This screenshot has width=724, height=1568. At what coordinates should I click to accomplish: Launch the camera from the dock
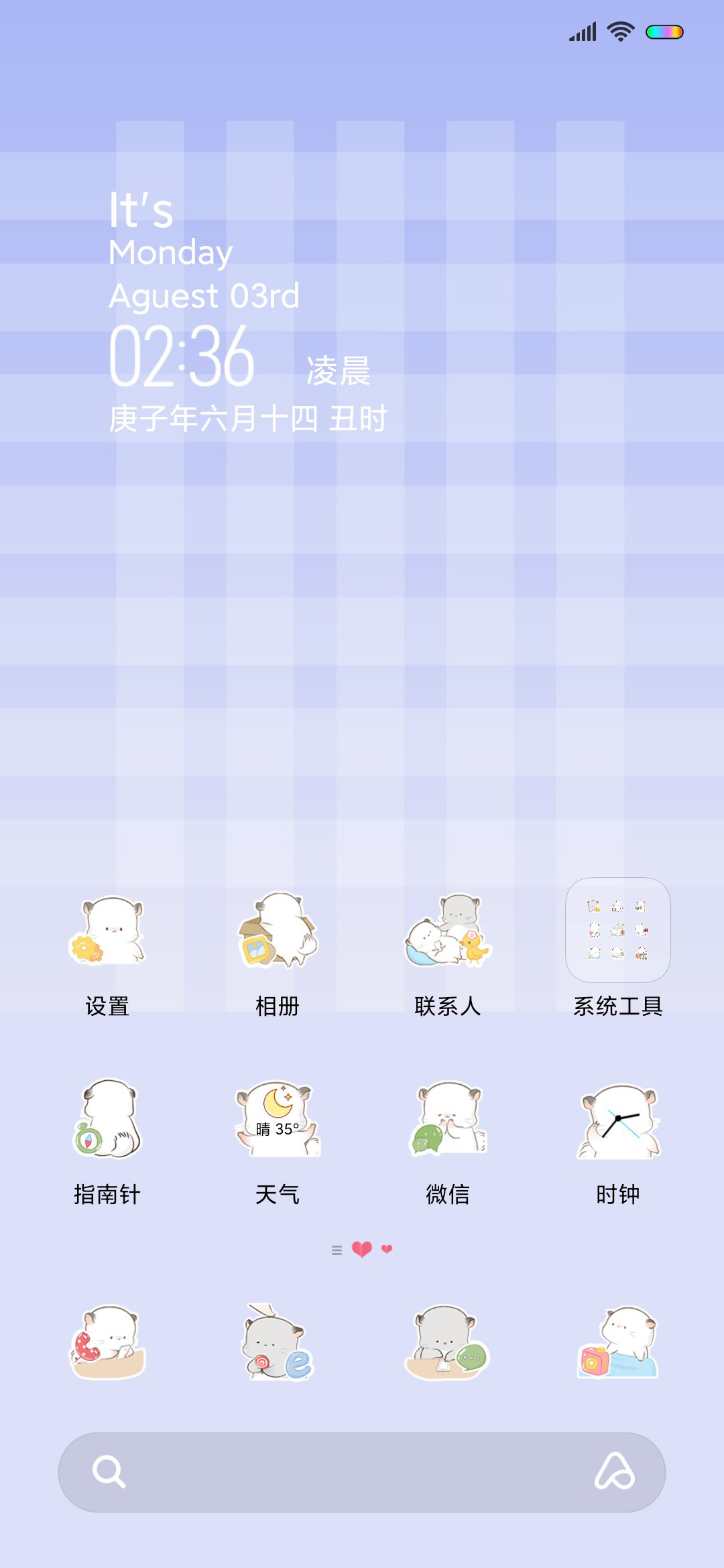point(618,1342)
